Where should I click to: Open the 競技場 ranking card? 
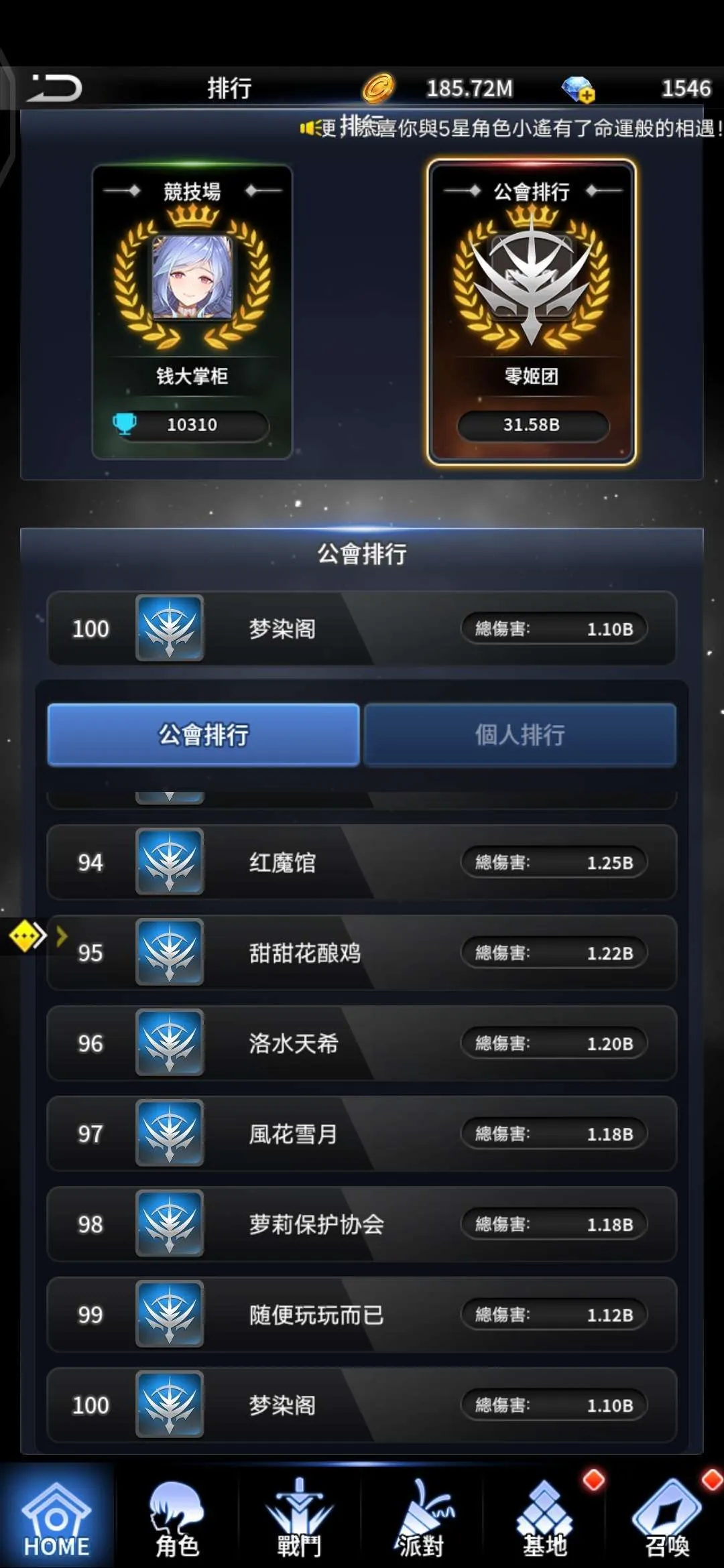point(192,312)
